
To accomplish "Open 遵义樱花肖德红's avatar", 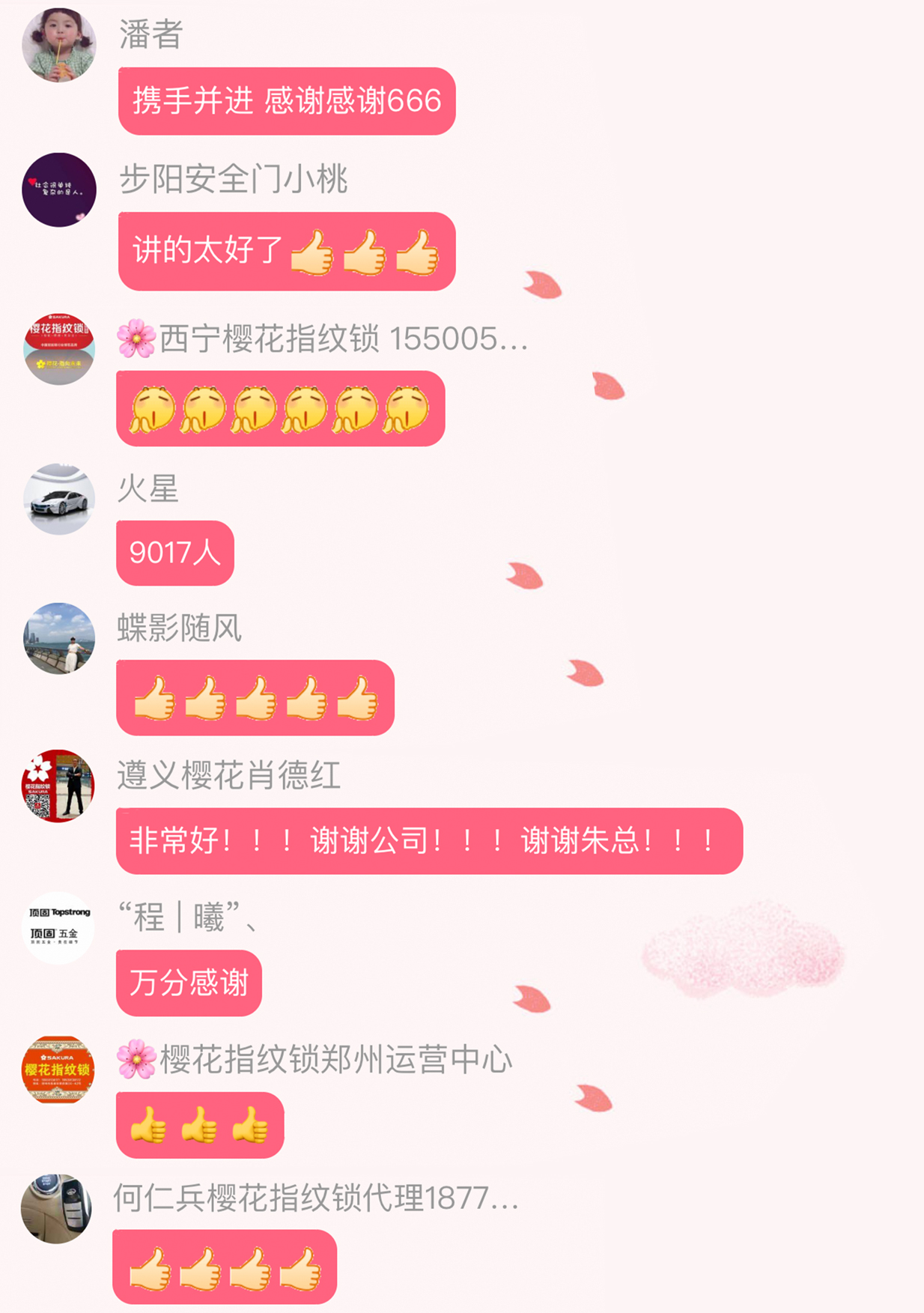I will tap(58, 786).
